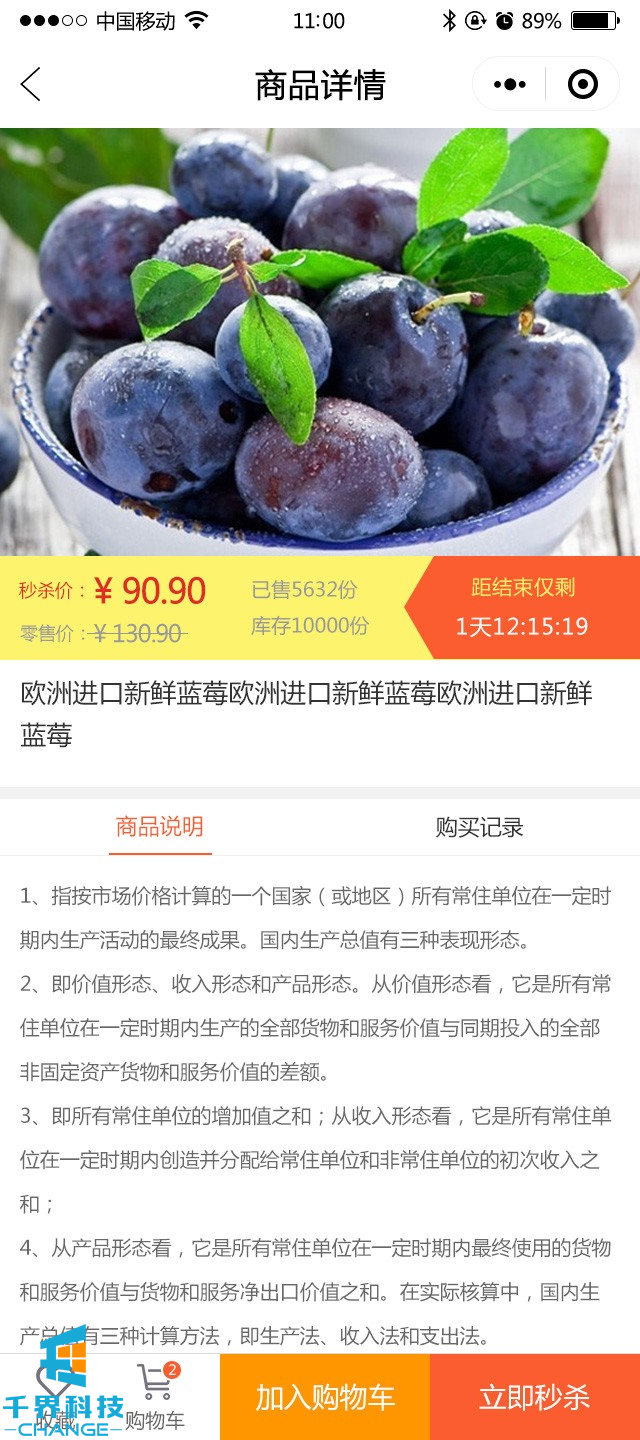Switch to the 商品说明 tab

160,827
